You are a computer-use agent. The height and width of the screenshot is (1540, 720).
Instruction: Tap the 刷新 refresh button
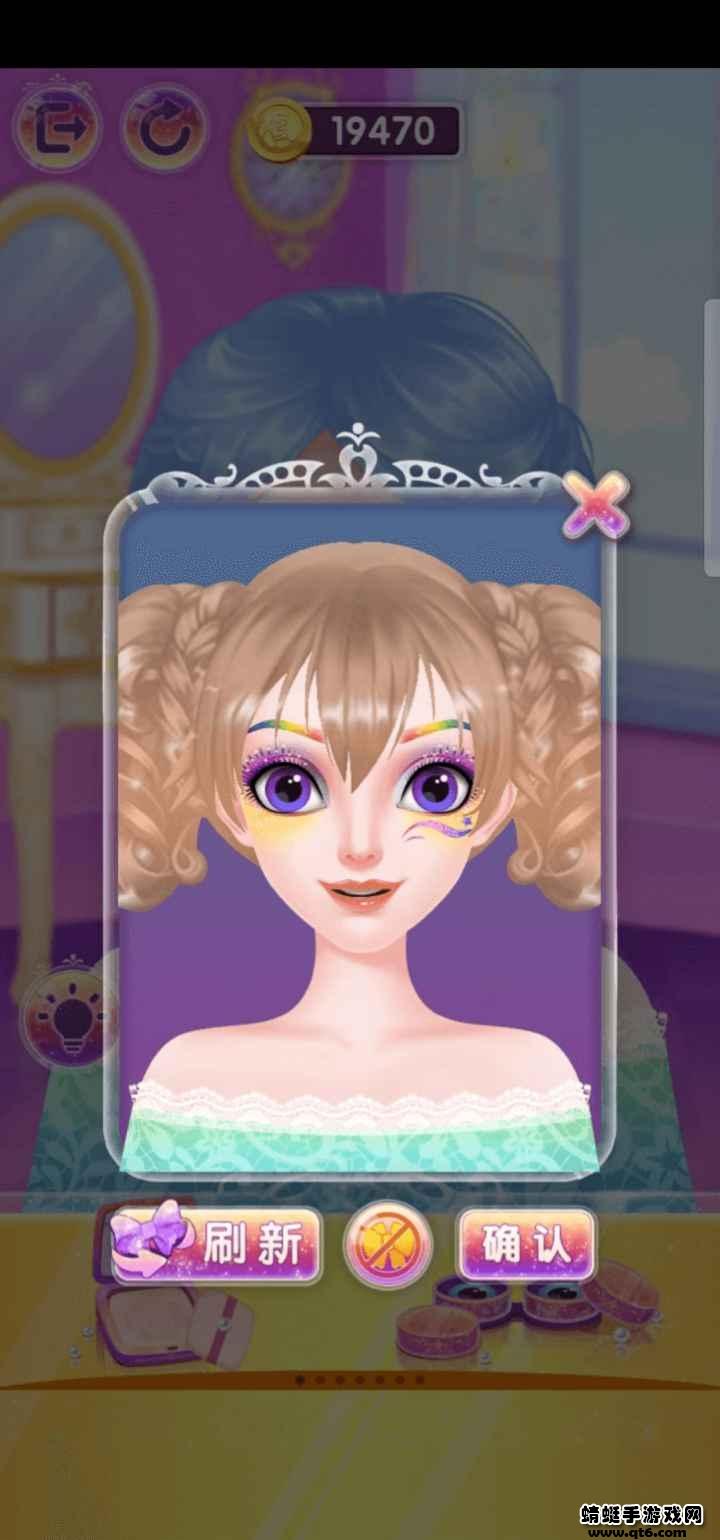[218, 1245]
